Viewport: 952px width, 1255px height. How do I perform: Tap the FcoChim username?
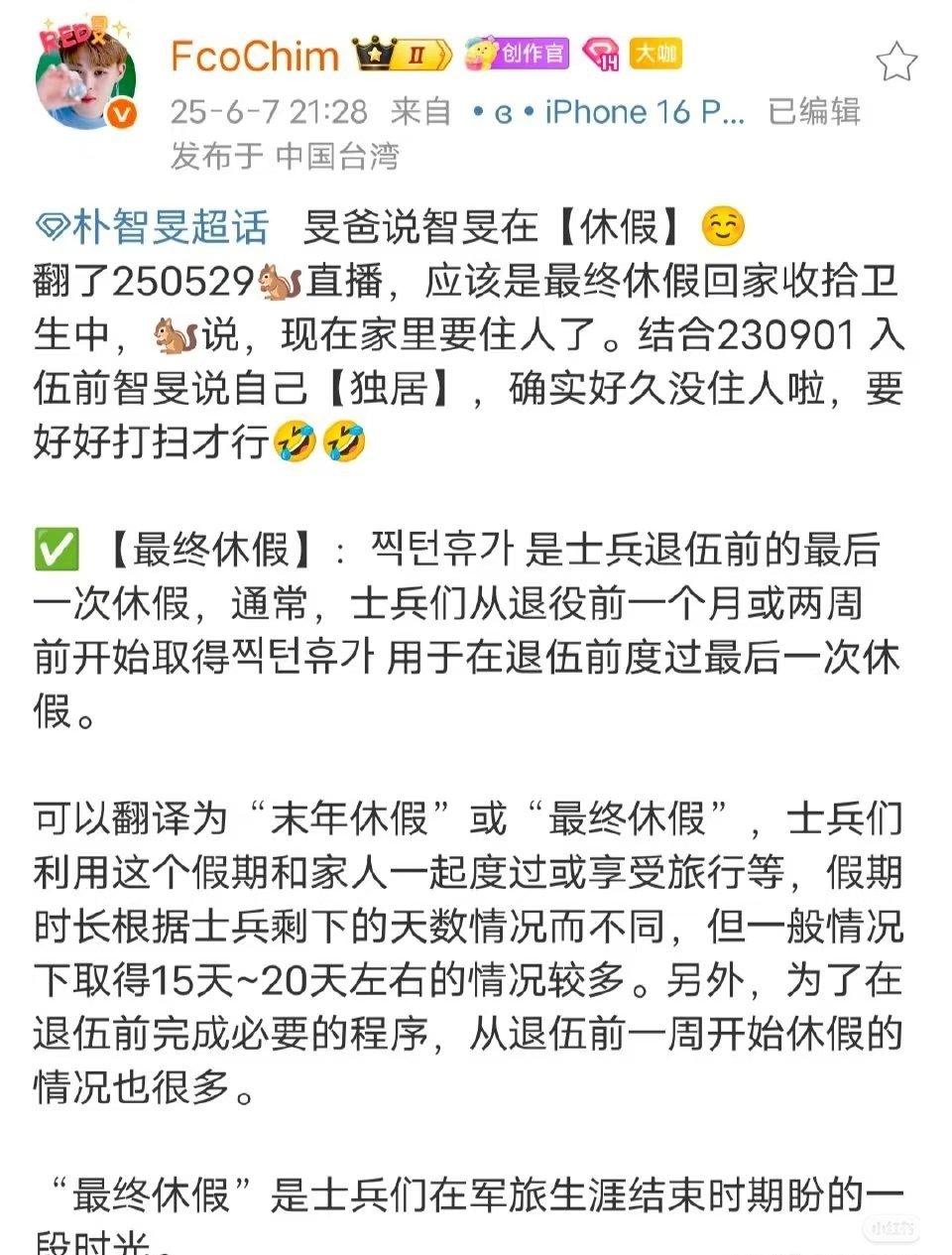pos(254,56)
